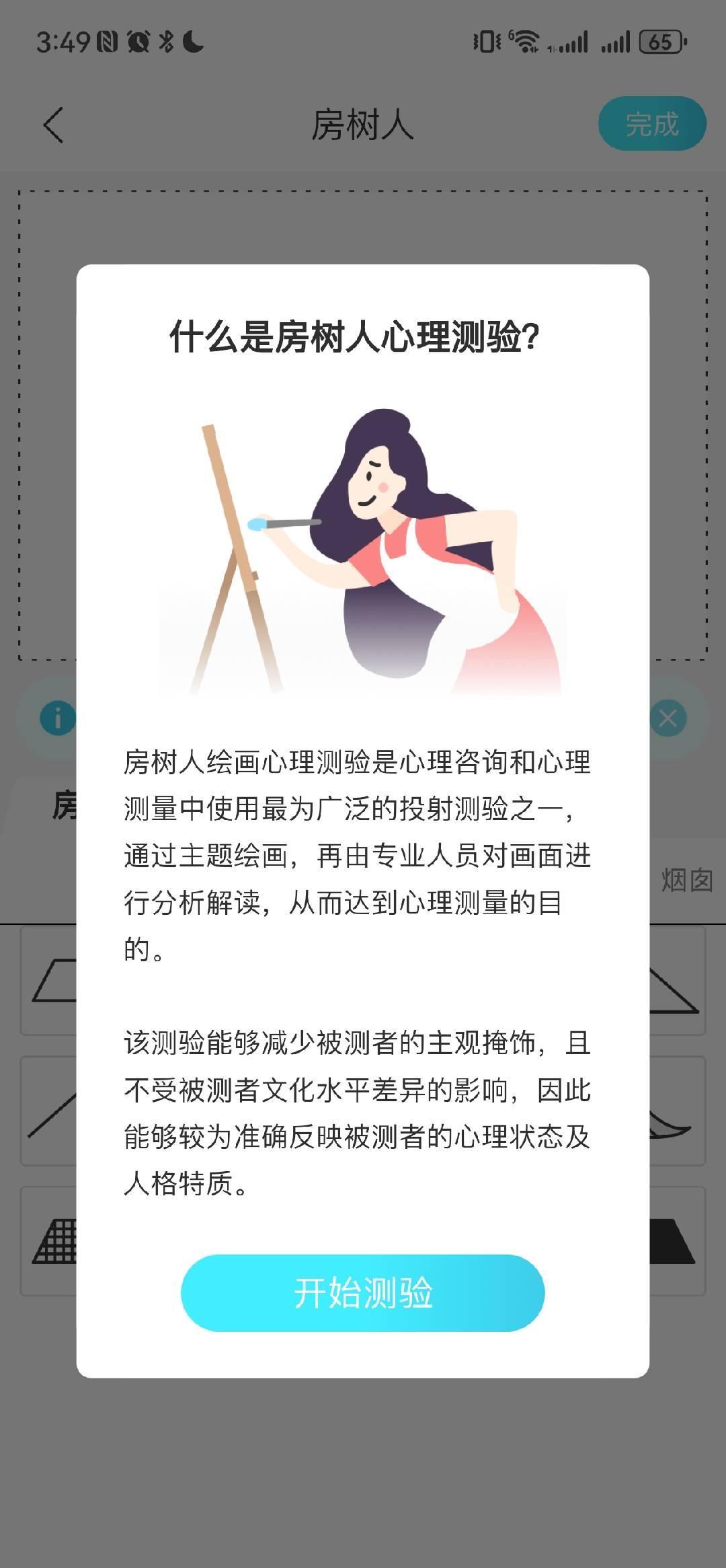The height and width of the screenshot is (1568, 726).
Task: Tap the 完成 button
Action: coord(652,124)
